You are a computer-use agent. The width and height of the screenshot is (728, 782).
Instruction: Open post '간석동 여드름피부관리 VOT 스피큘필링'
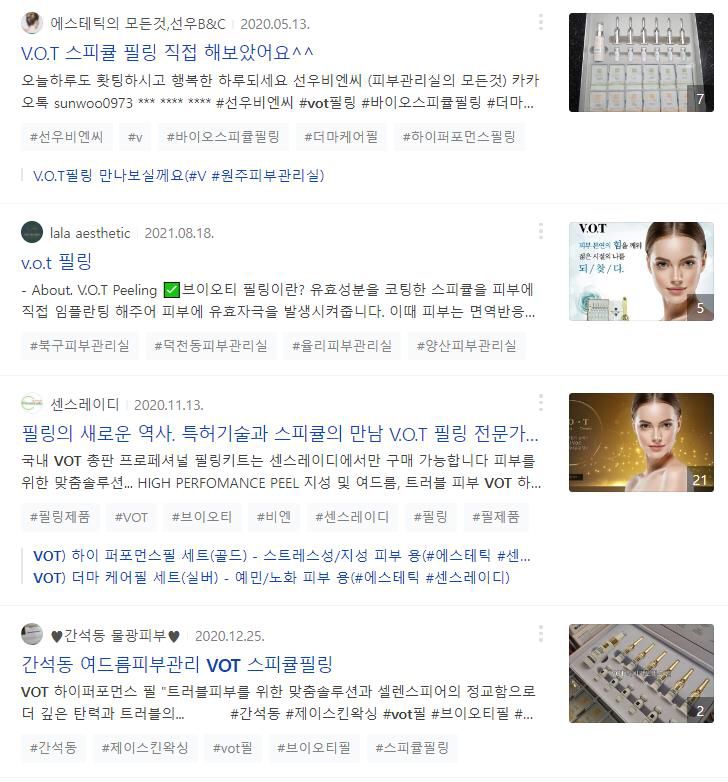point(177,664)
